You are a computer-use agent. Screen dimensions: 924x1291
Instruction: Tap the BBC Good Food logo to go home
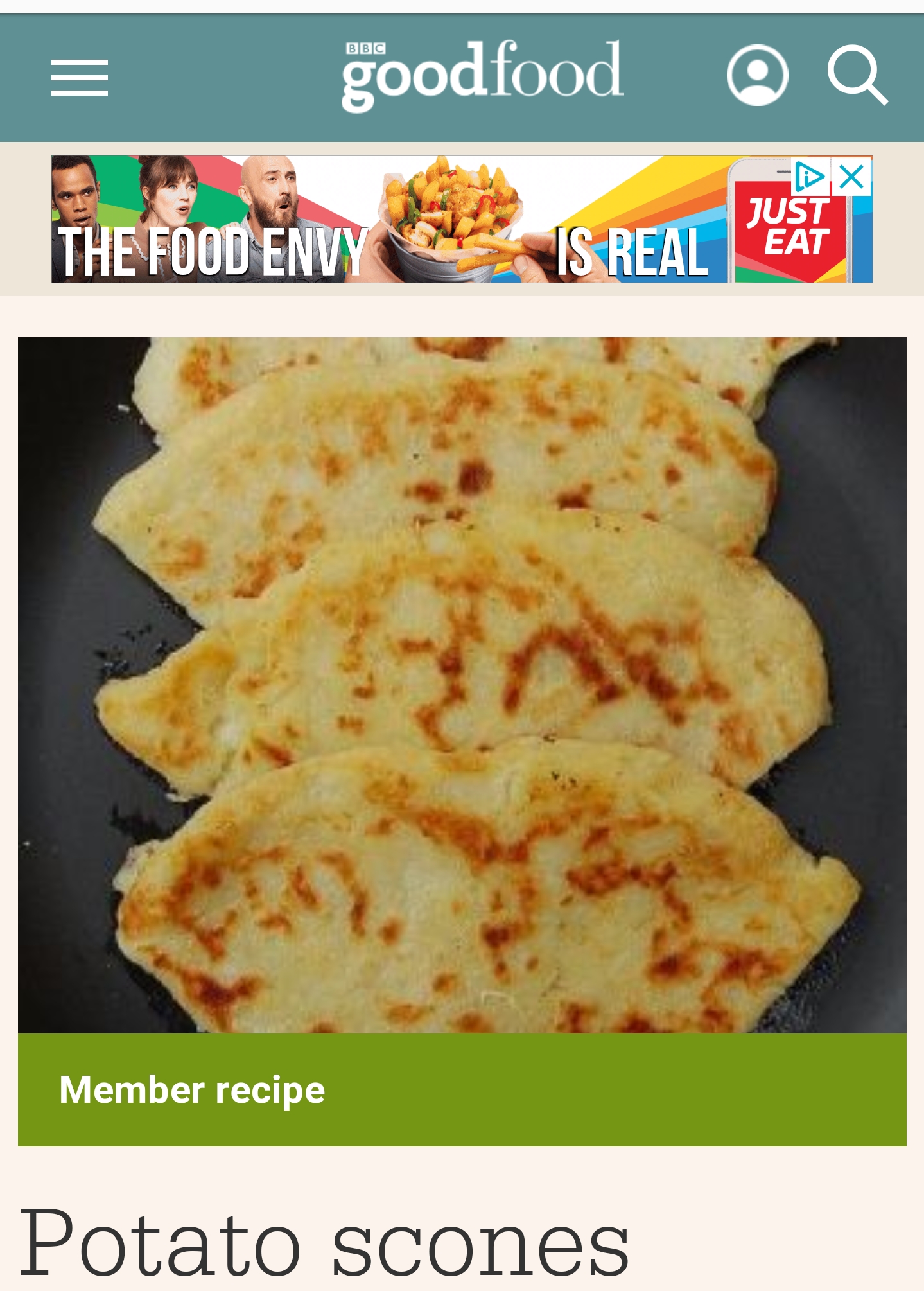482,76
